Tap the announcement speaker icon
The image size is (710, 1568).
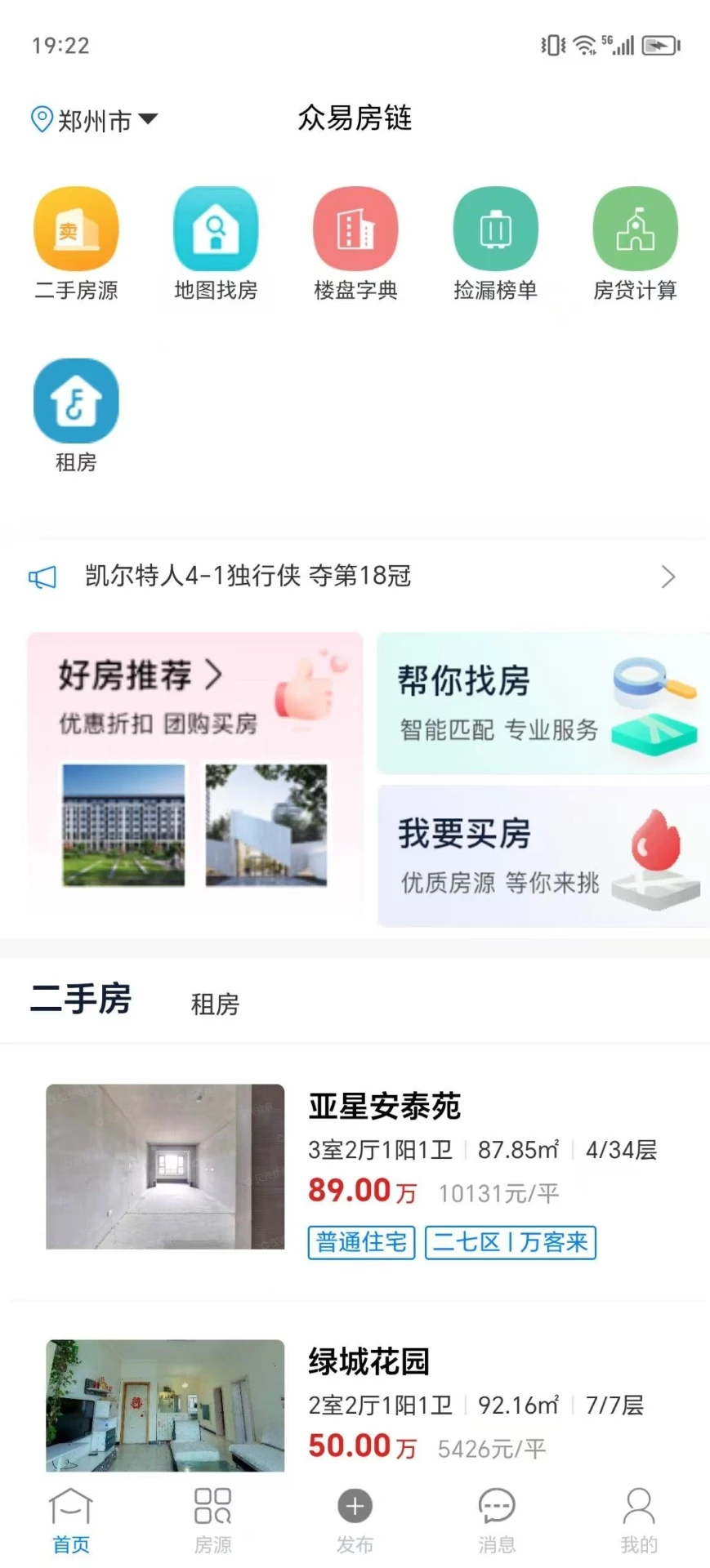point(43,577)
